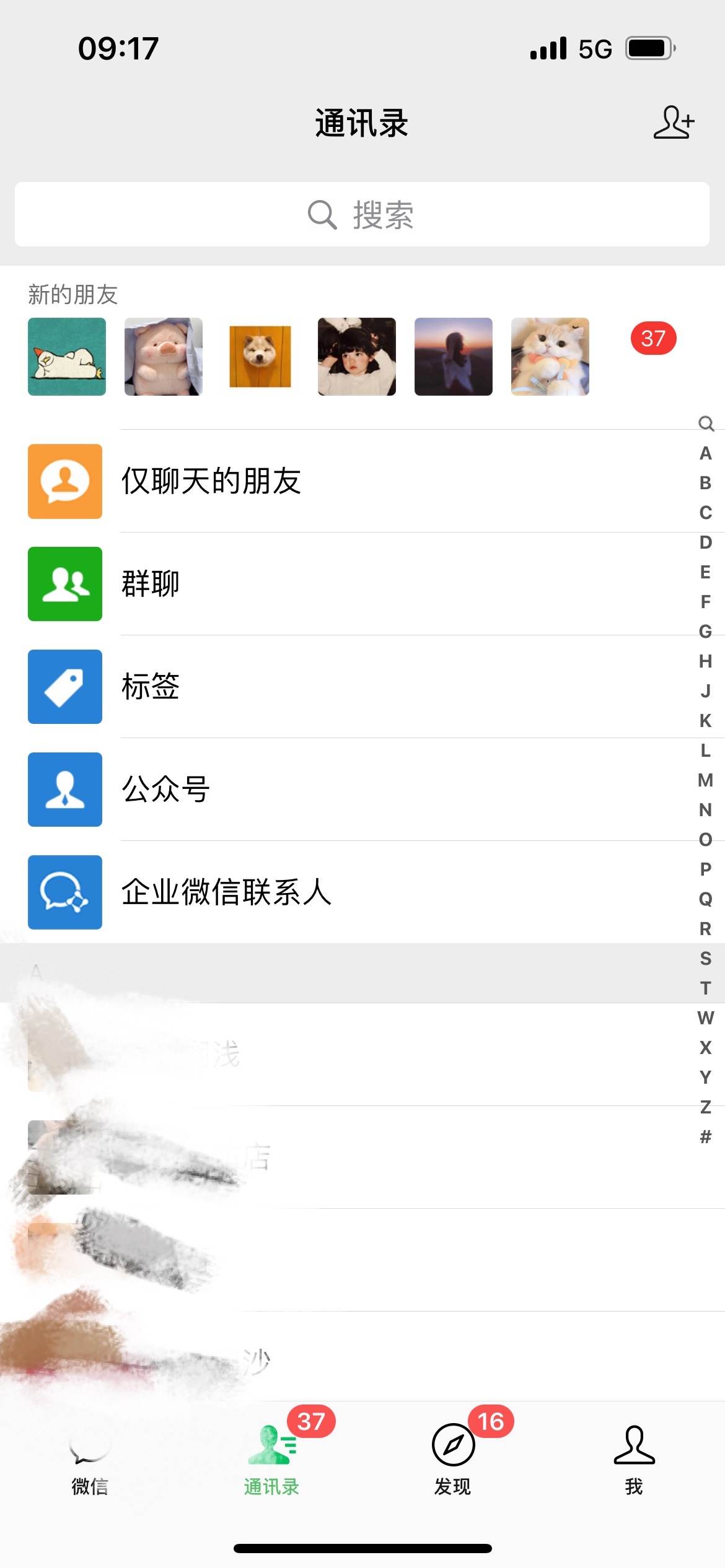Open the new friend with pig avatar
725x1568 pixels.
click(164, 357)
